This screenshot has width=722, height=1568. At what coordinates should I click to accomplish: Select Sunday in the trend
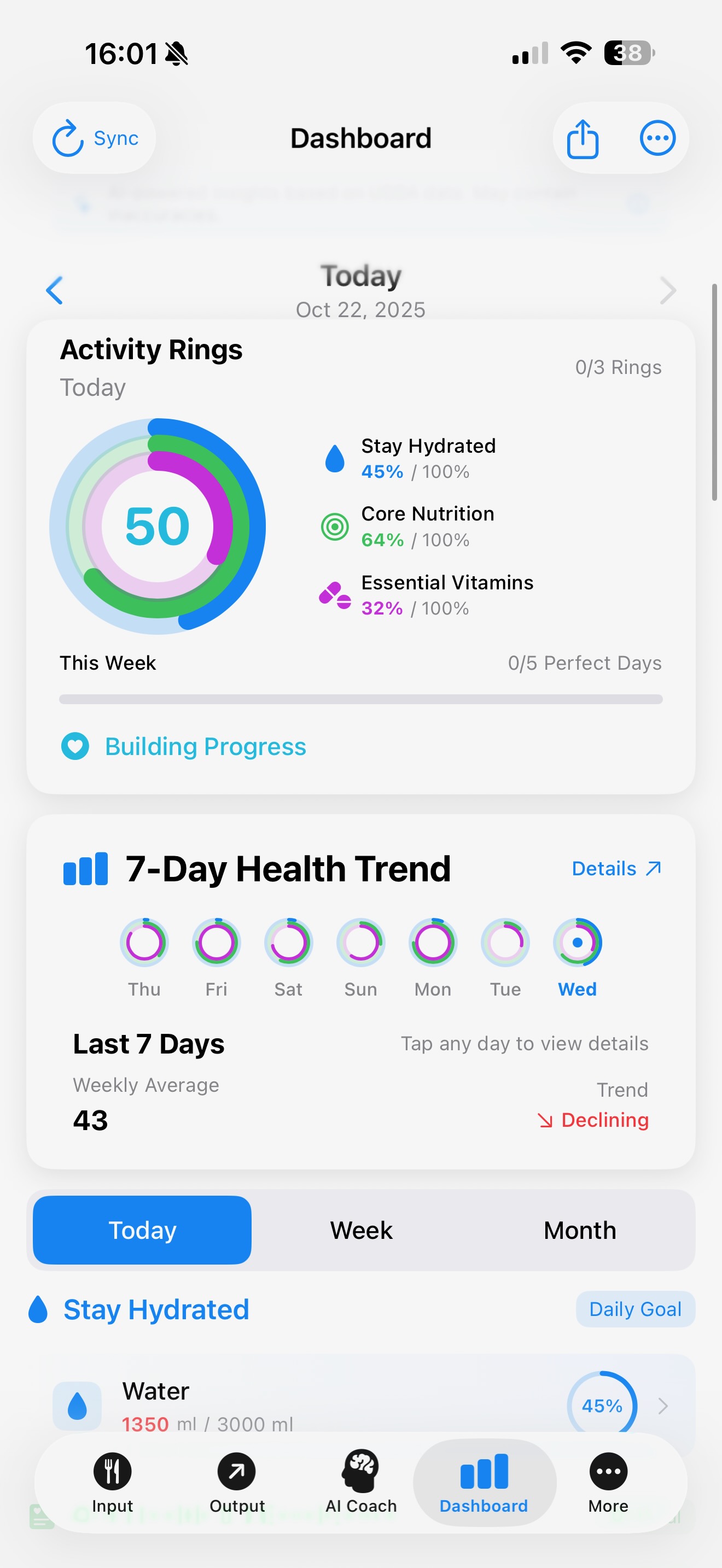[361, 943]
